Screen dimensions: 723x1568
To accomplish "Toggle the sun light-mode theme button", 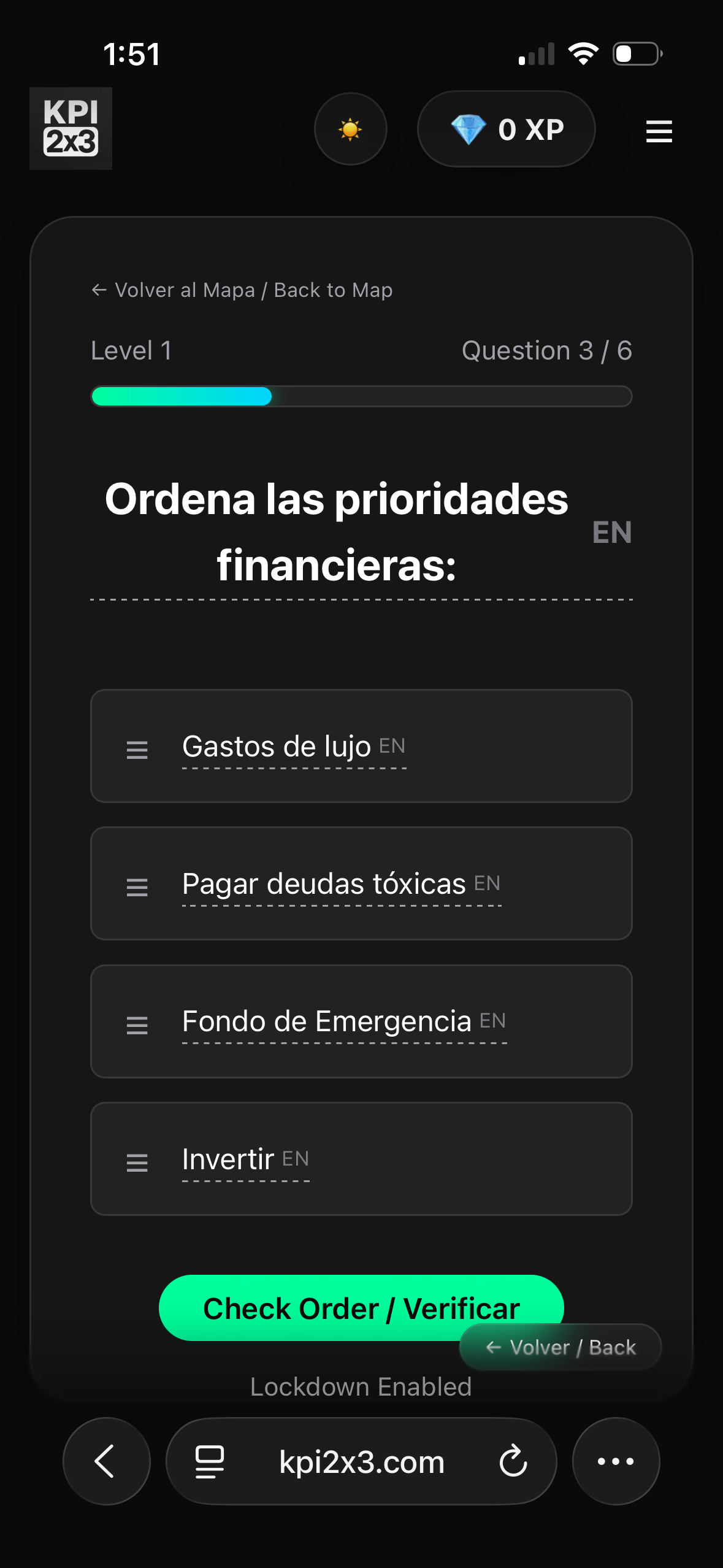I will (350, 129).
